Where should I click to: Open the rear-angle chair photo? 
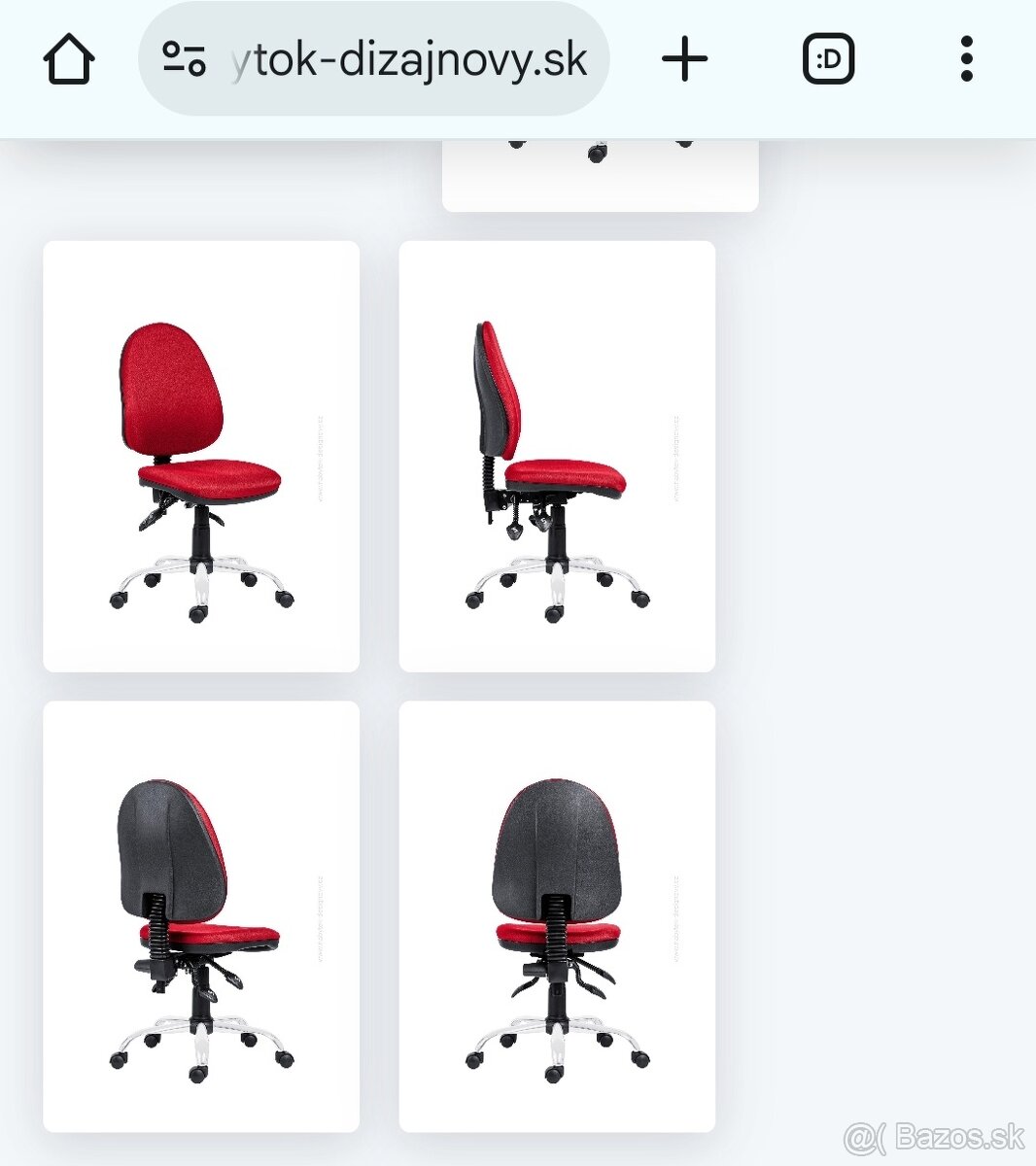(x=201, y=916)
